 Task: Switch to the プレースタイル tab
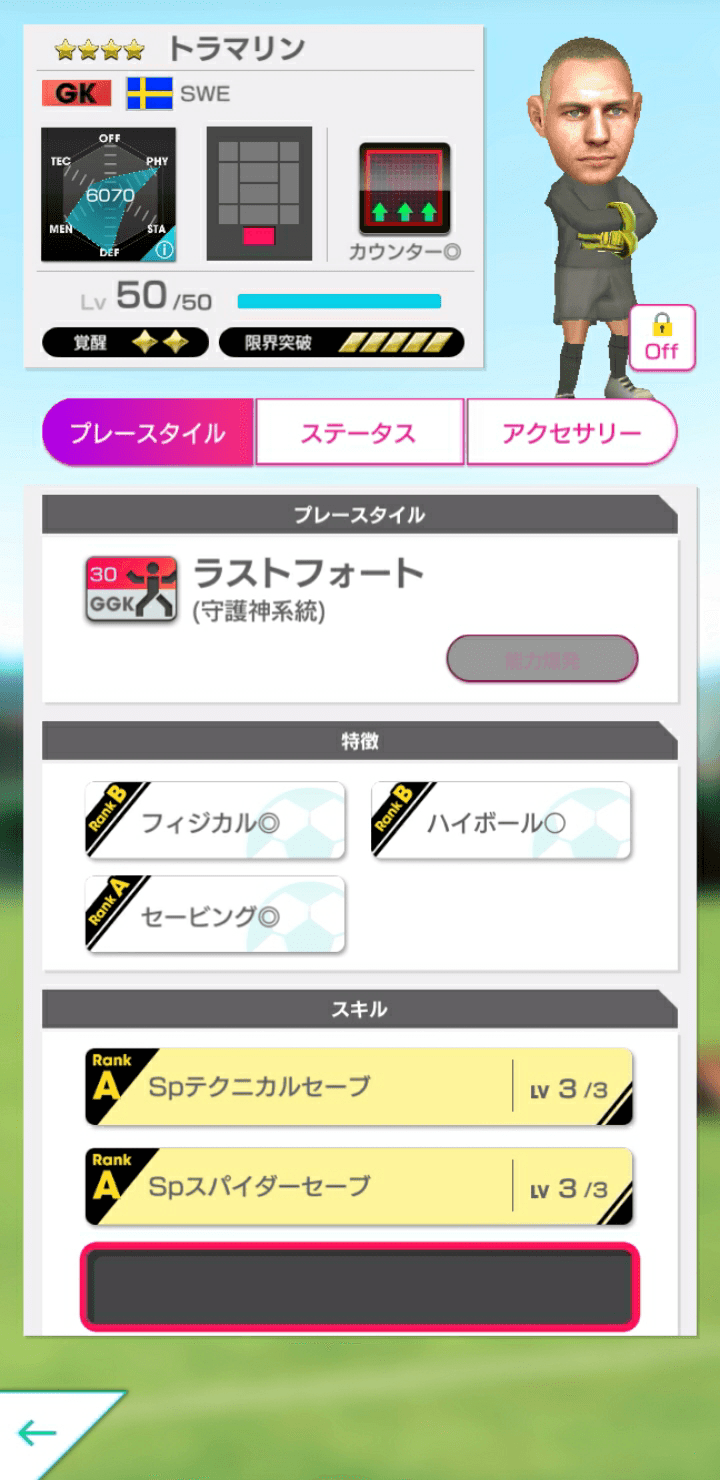click(148, 432)
